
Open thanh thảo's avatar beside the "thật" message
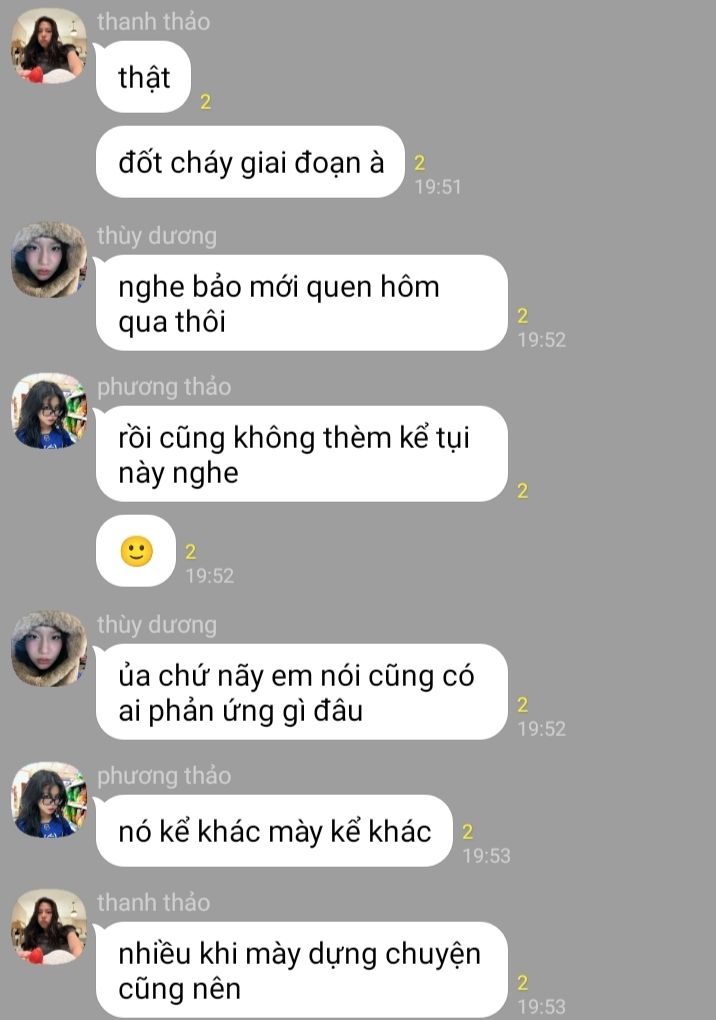pyautogui.click(x=48, y=46)
